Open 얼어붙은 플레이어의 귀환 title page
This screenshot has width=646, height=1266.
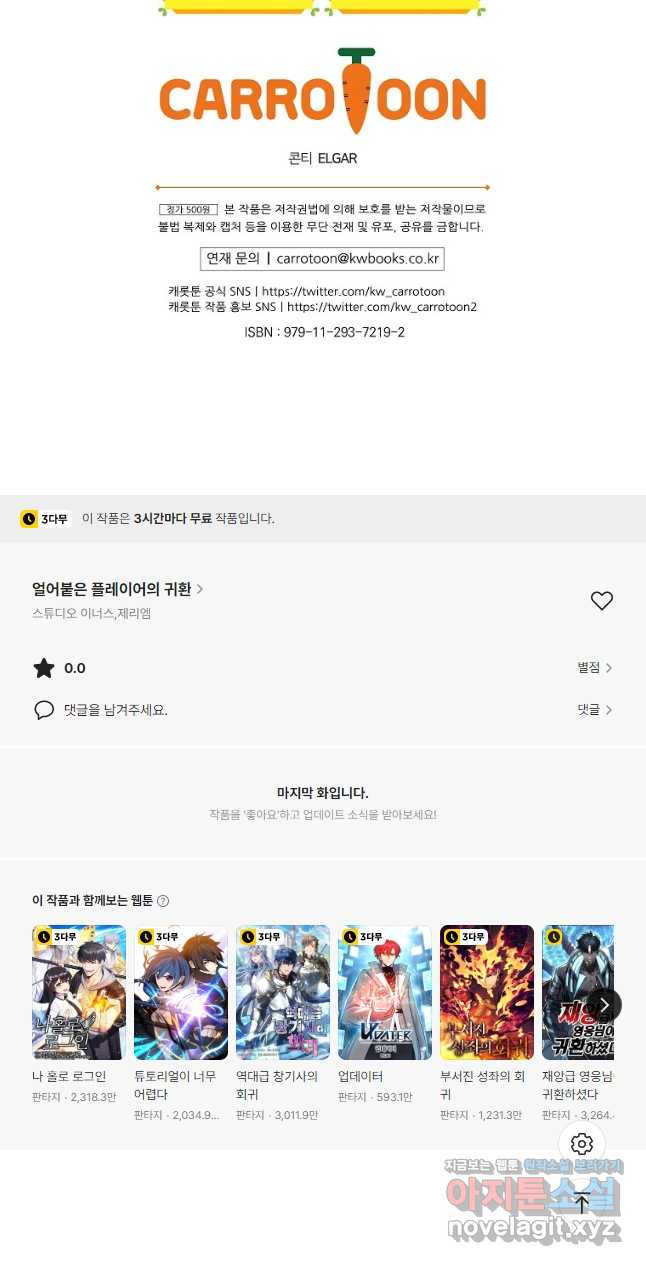pyautogui.click(x=117, y=589)
